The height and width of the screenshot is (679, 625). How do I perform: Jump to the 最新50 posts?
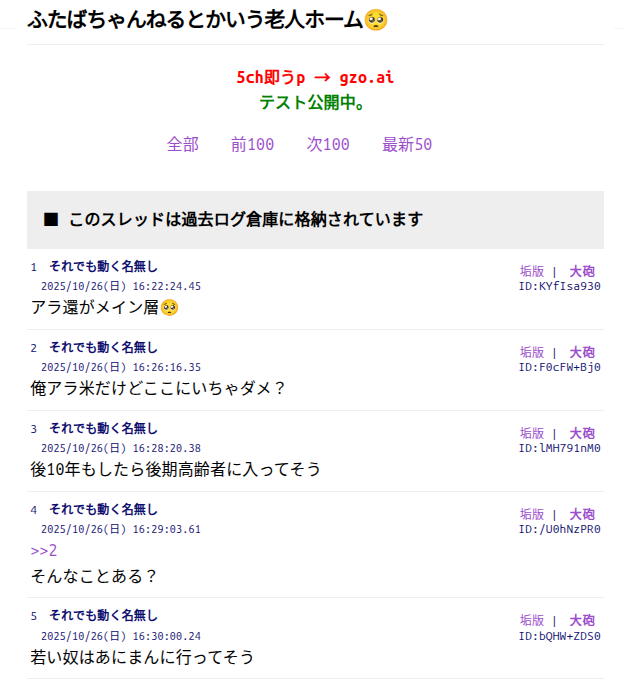407,144
